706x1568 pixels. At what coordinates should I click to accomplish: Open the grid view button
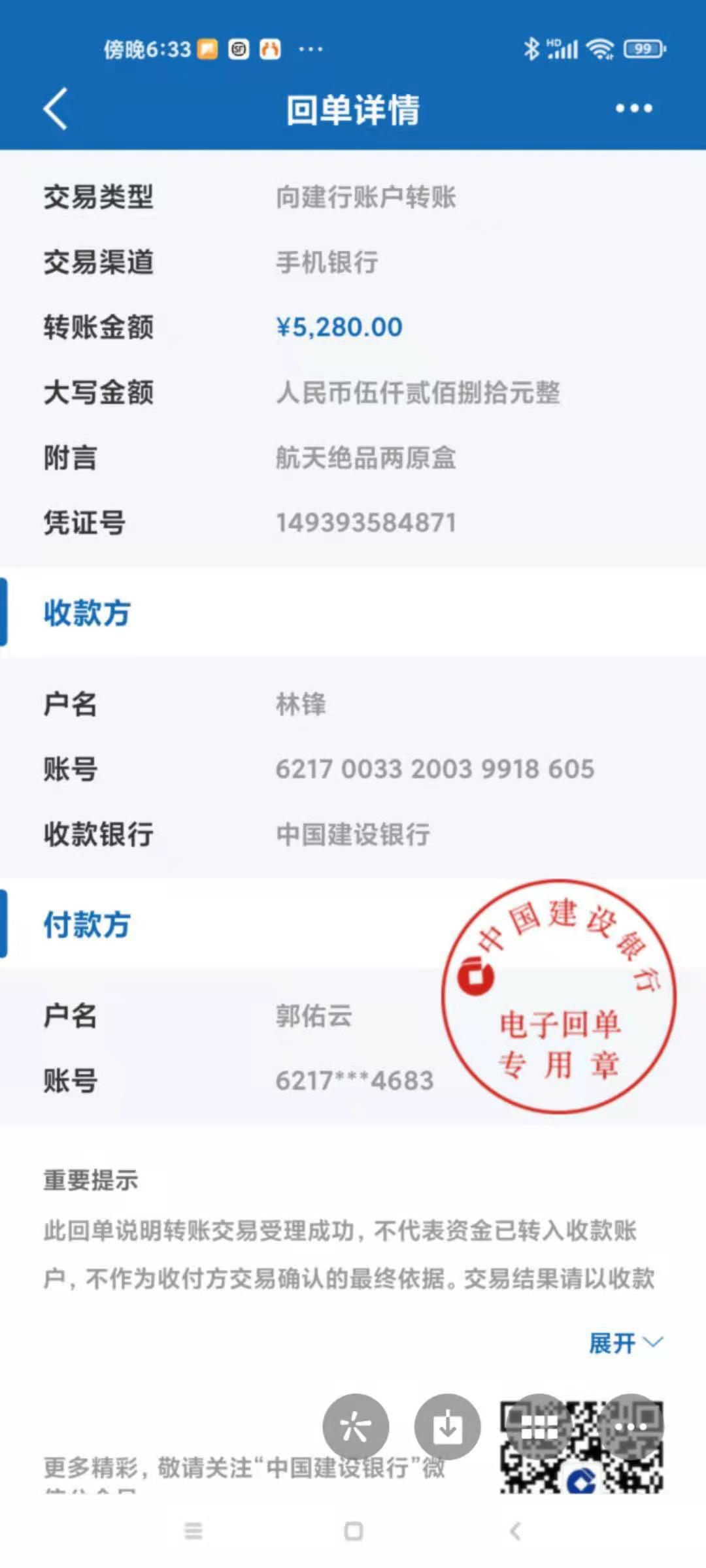pyautogui.click(x=539, y=1427)
